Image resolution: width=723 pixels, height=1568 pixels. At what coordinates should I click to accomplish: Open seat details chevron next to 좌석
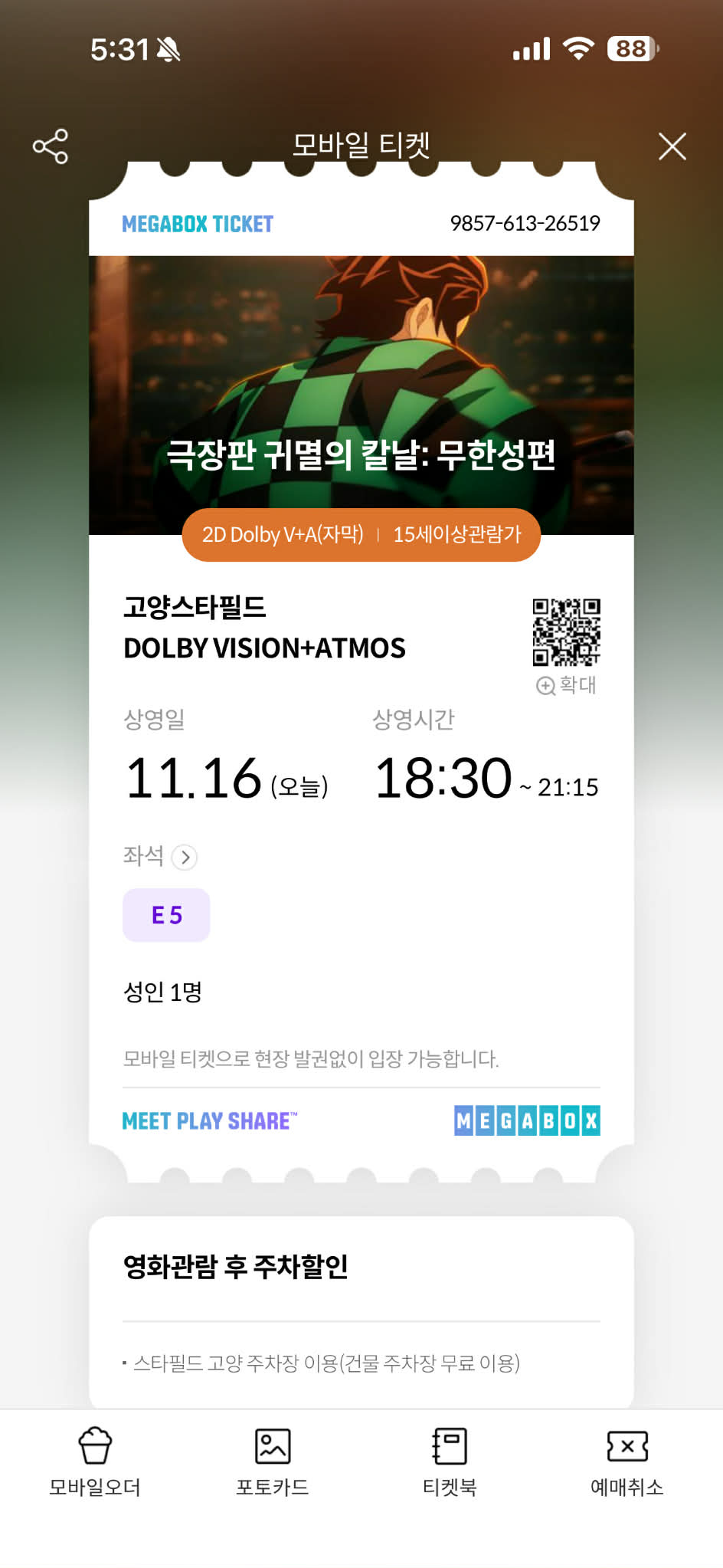pyautogui.click(x=185, y=857)
